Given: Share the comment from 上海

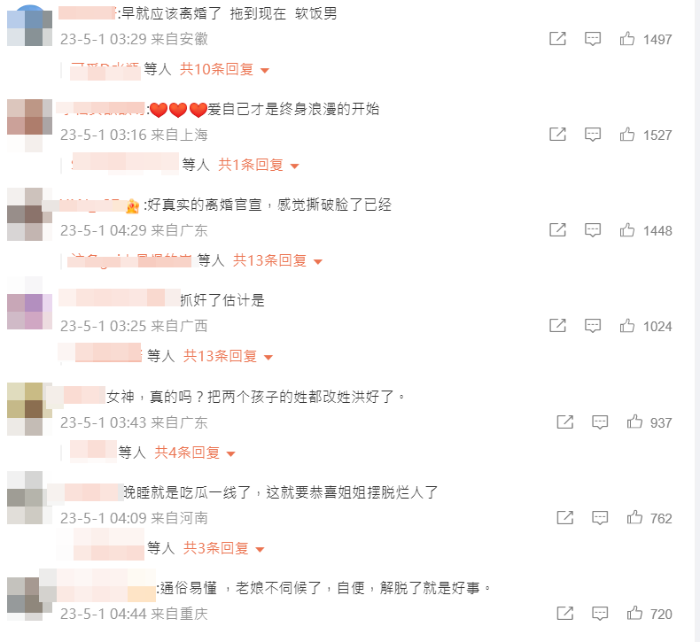Looking at the screenshot, I should [558, 135].
